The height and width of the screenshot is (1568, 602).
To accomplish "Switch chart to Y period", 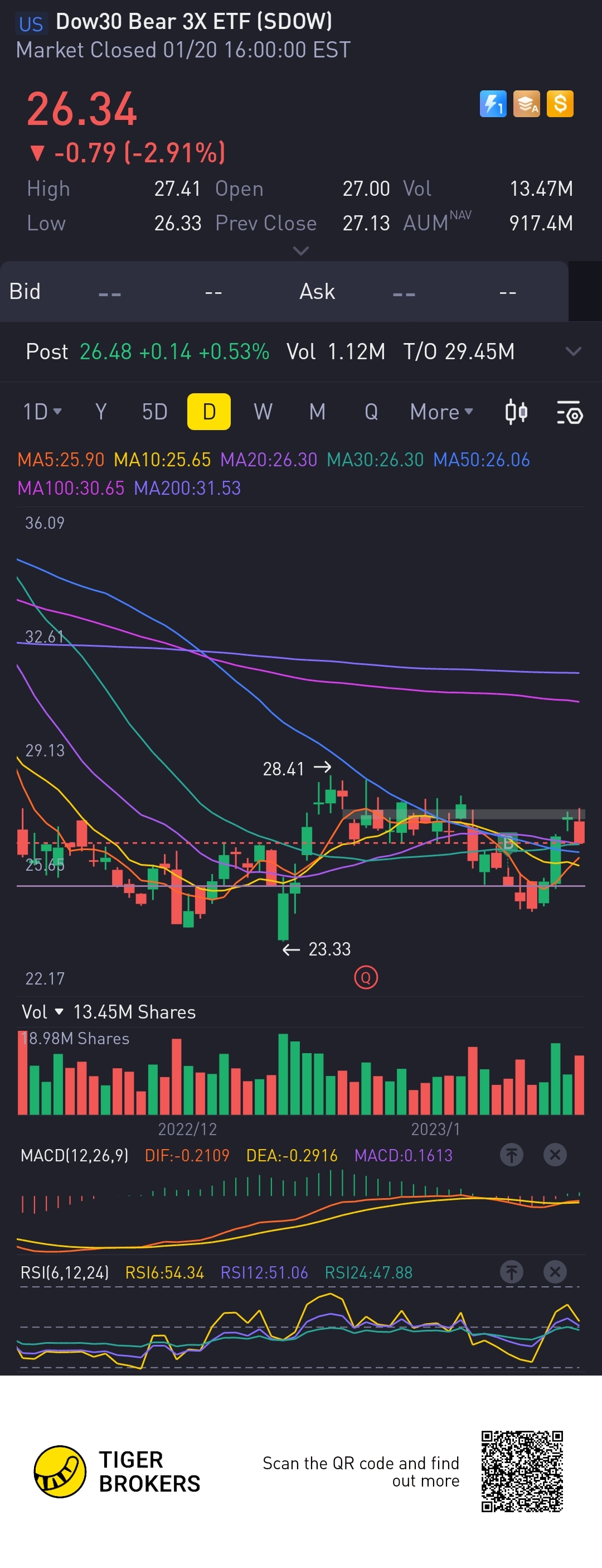I will click(101, 412).
